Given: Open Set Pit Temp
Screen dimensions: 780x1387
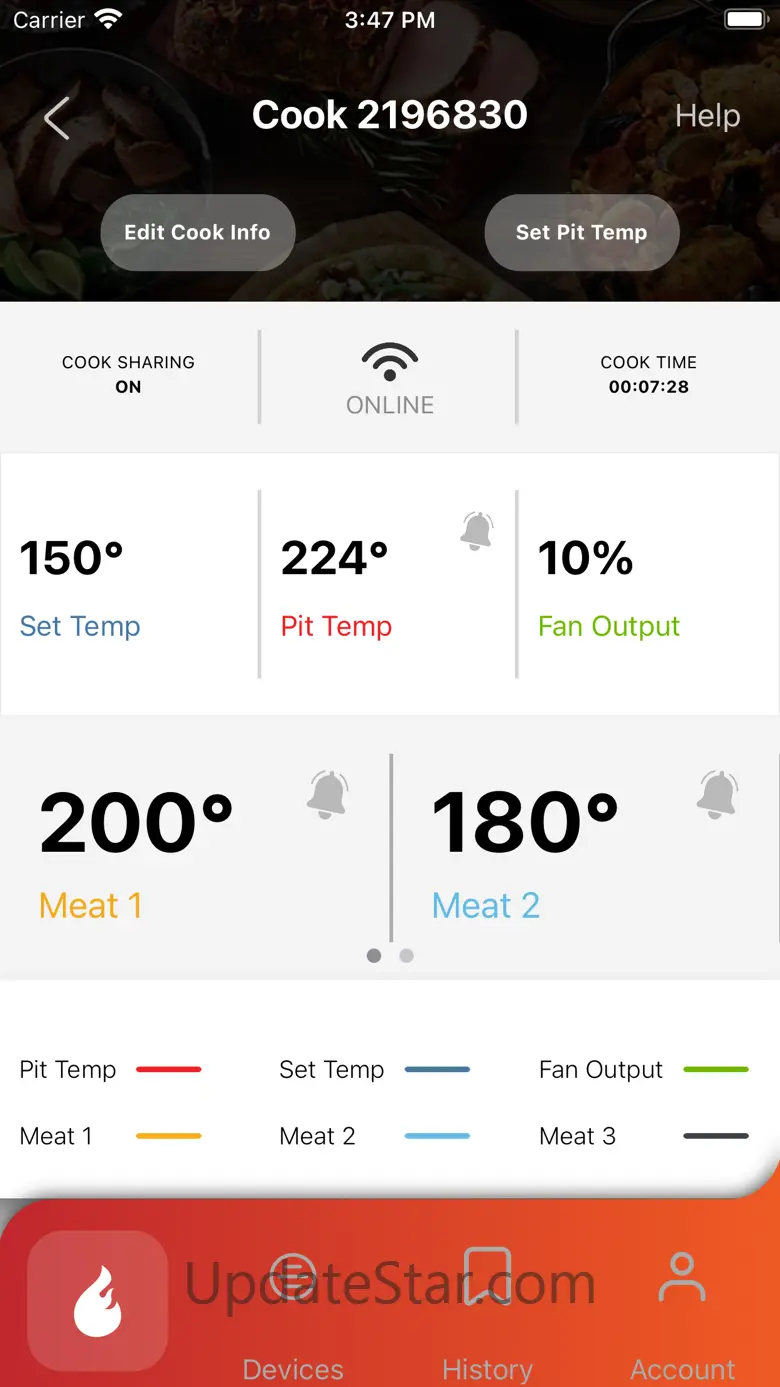Looking at the screenshot, I should tap(581, 232).
